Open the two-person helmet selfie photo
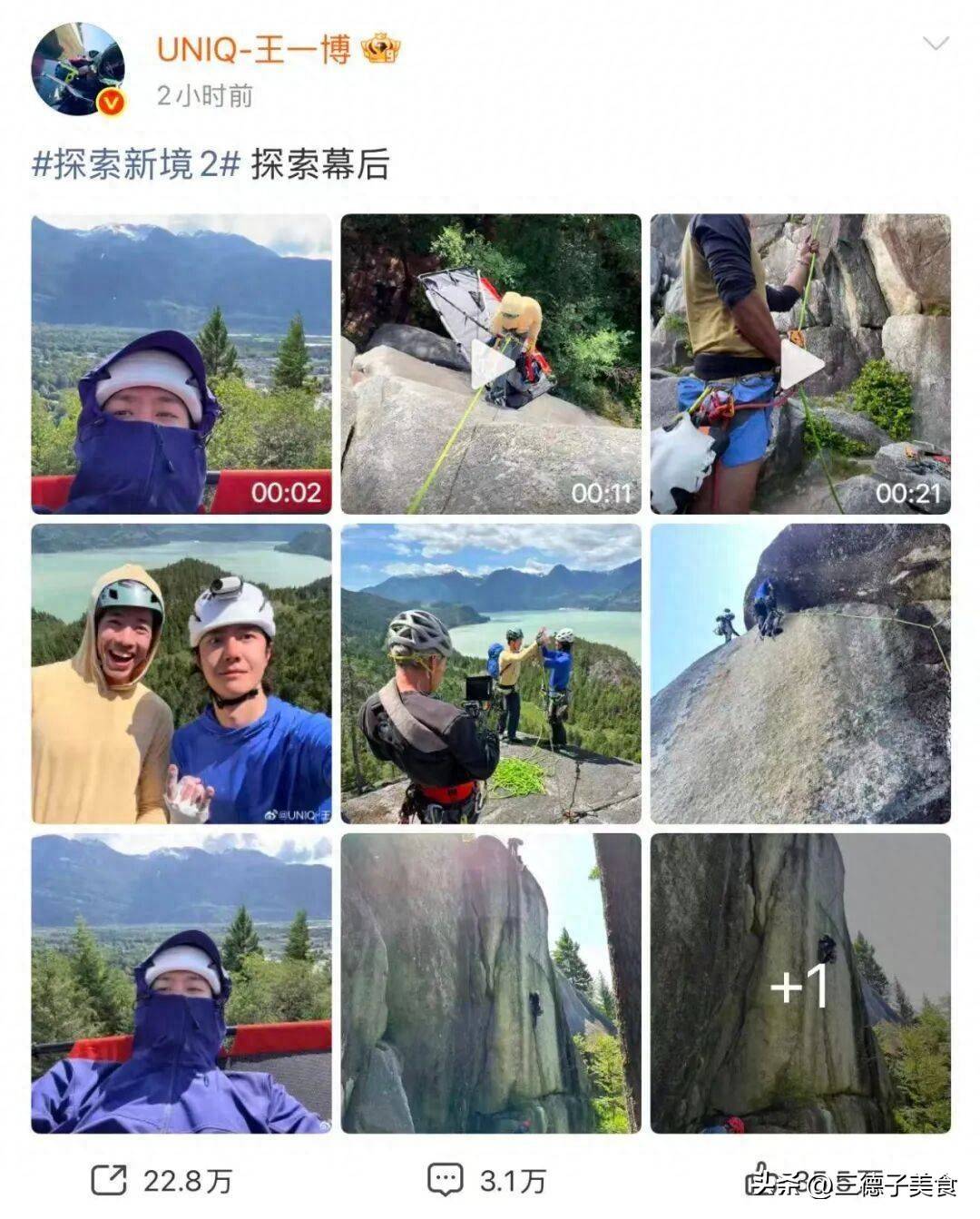The width and height of the screenshot is (980, 1219). 181,673
